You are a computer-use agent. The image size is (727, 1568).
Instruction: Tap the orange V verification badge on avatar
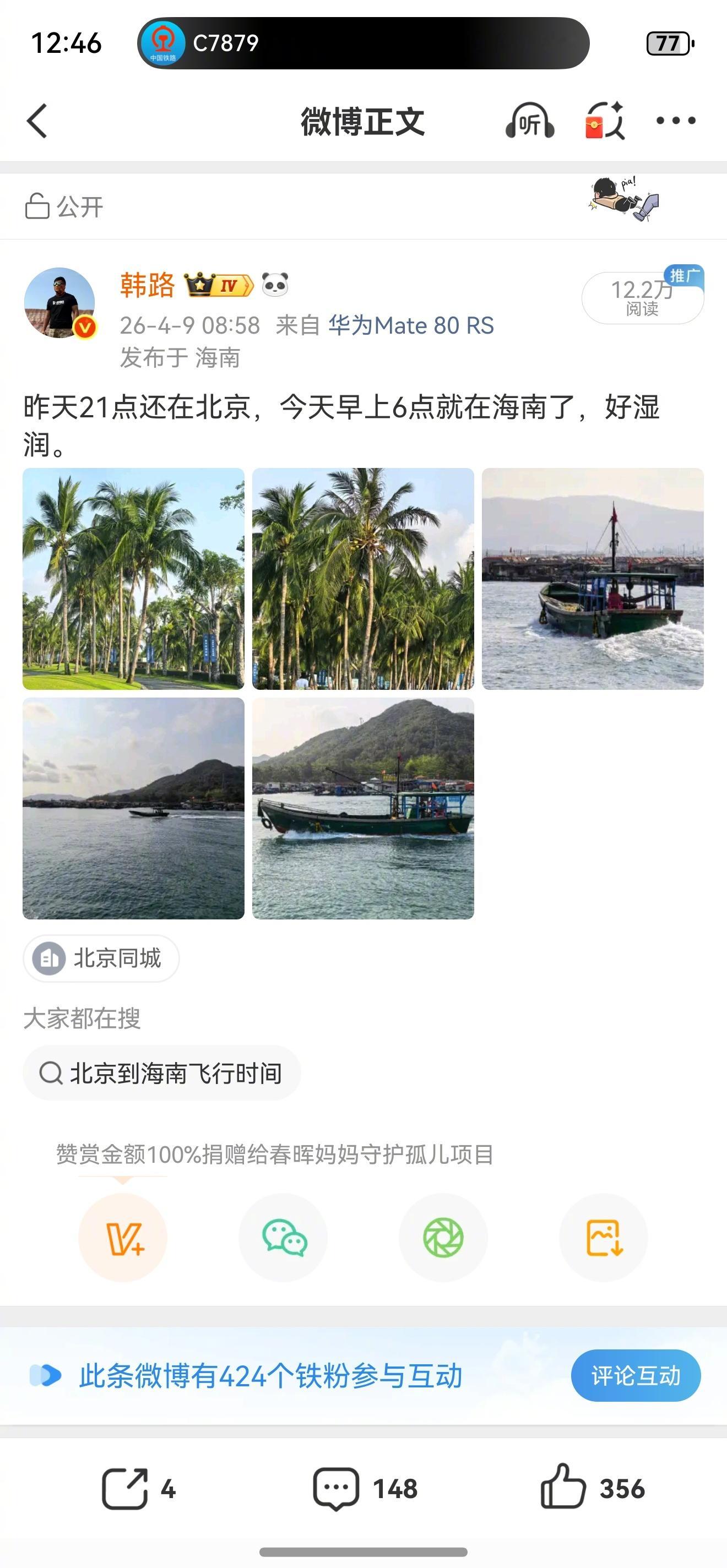pos(85,327)
